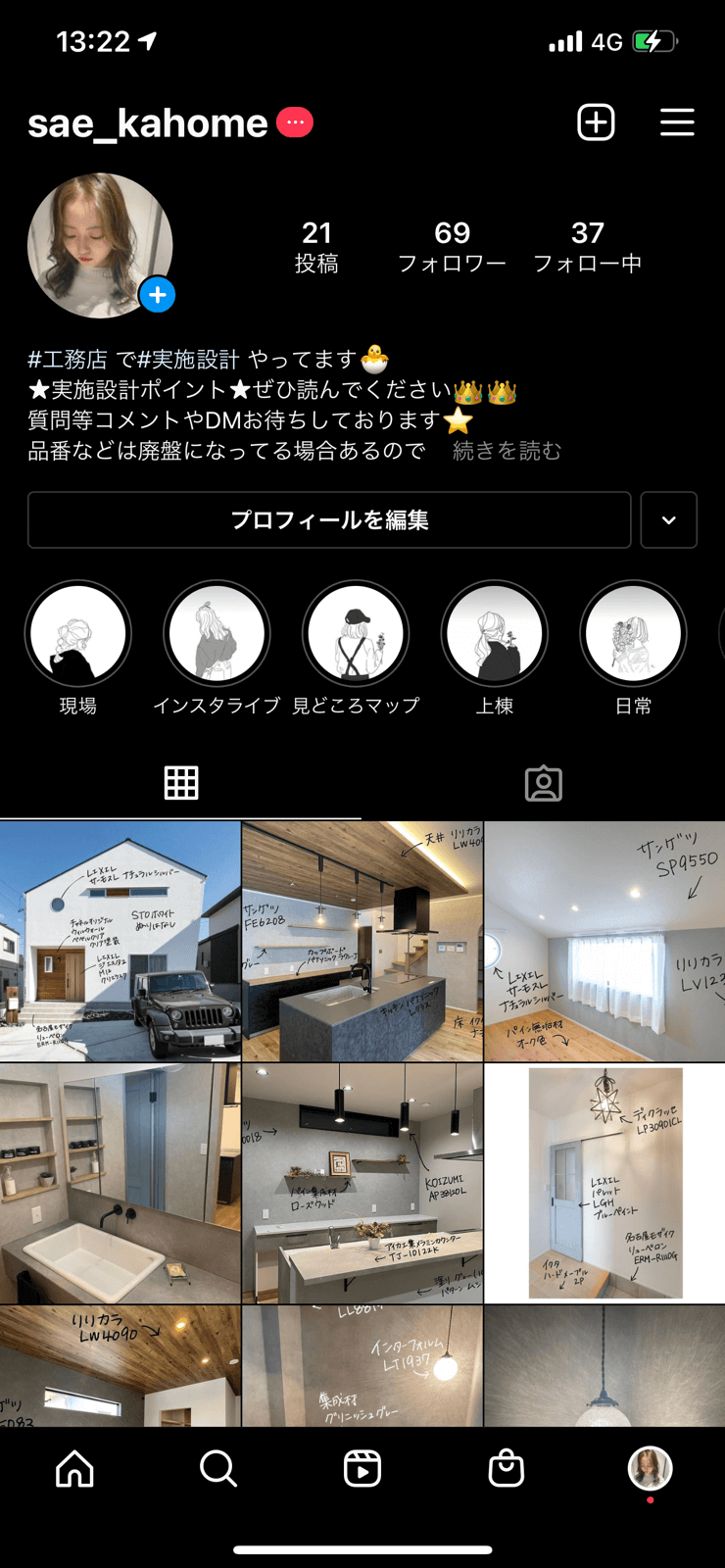The height and width of the screenshot is (1568, 725).
Task: Open the white house exterior with Jeep post
Action: click(x=120, y=942)
